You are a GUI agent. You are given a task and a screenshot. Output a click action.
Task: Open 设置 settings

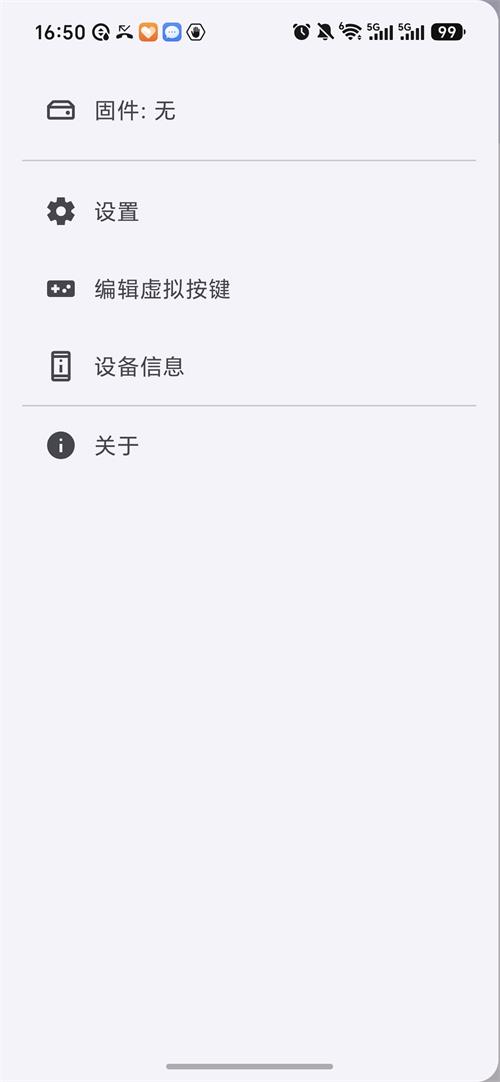(249, 212)
